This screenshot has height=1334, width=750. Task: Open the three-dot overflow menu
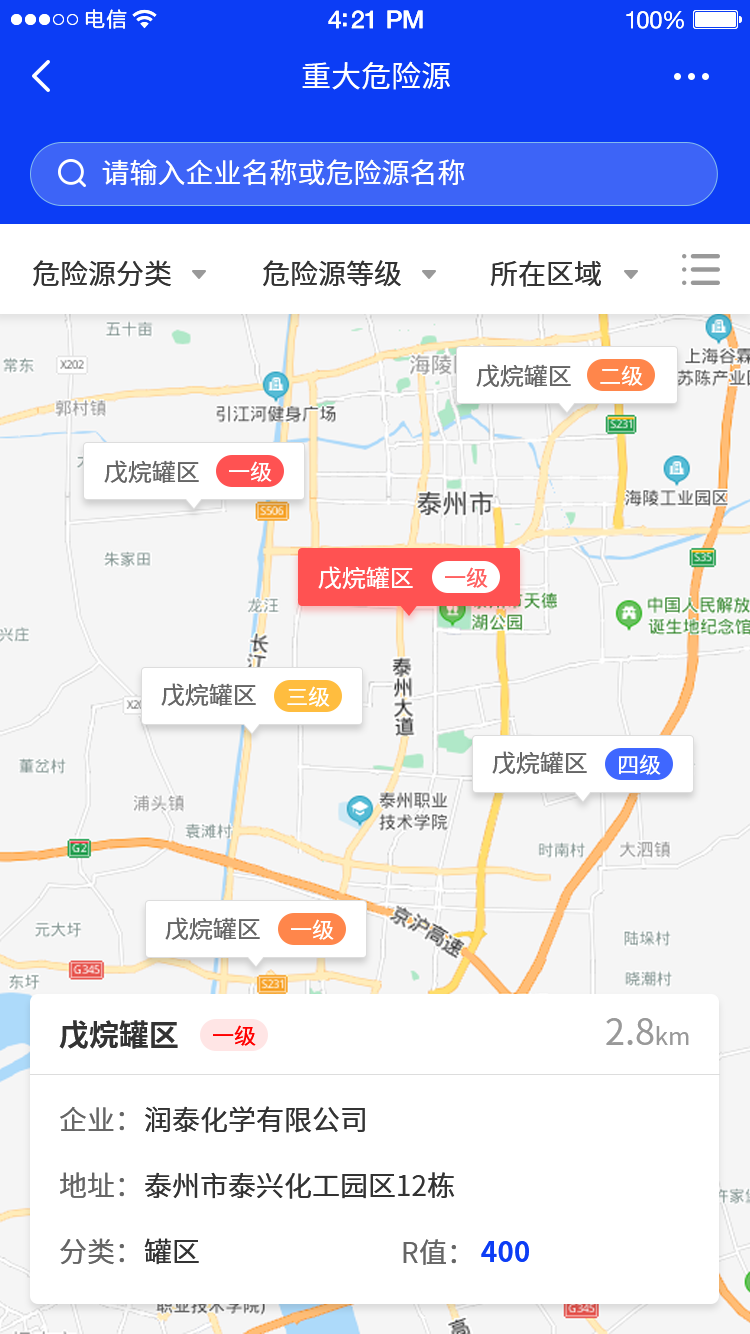pyautogui.click(x=691, y=76)
